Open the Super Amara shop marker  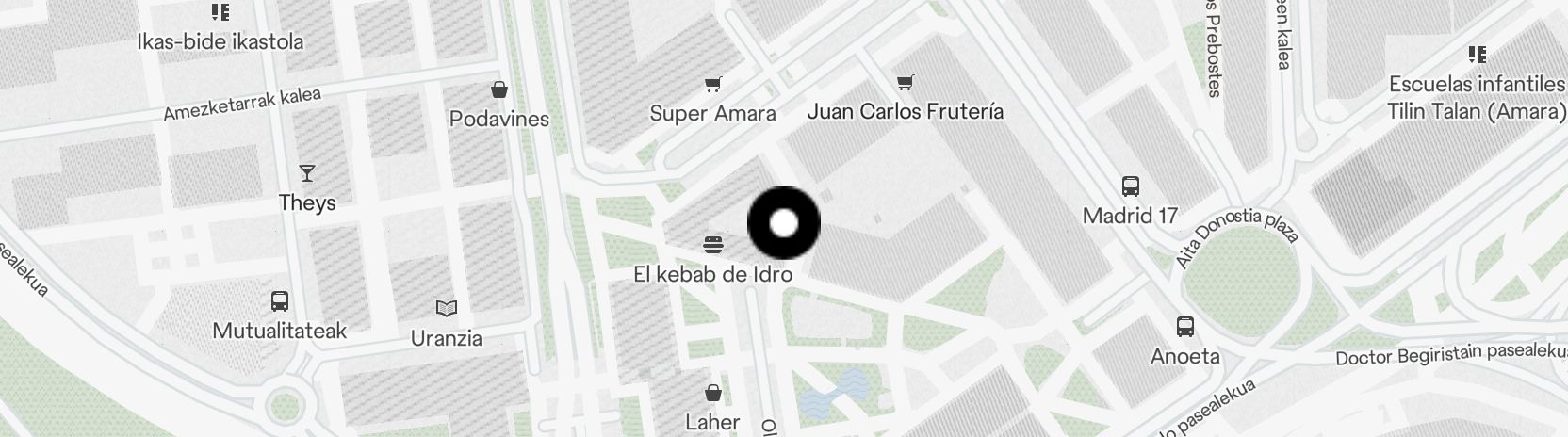coord(713,85)
